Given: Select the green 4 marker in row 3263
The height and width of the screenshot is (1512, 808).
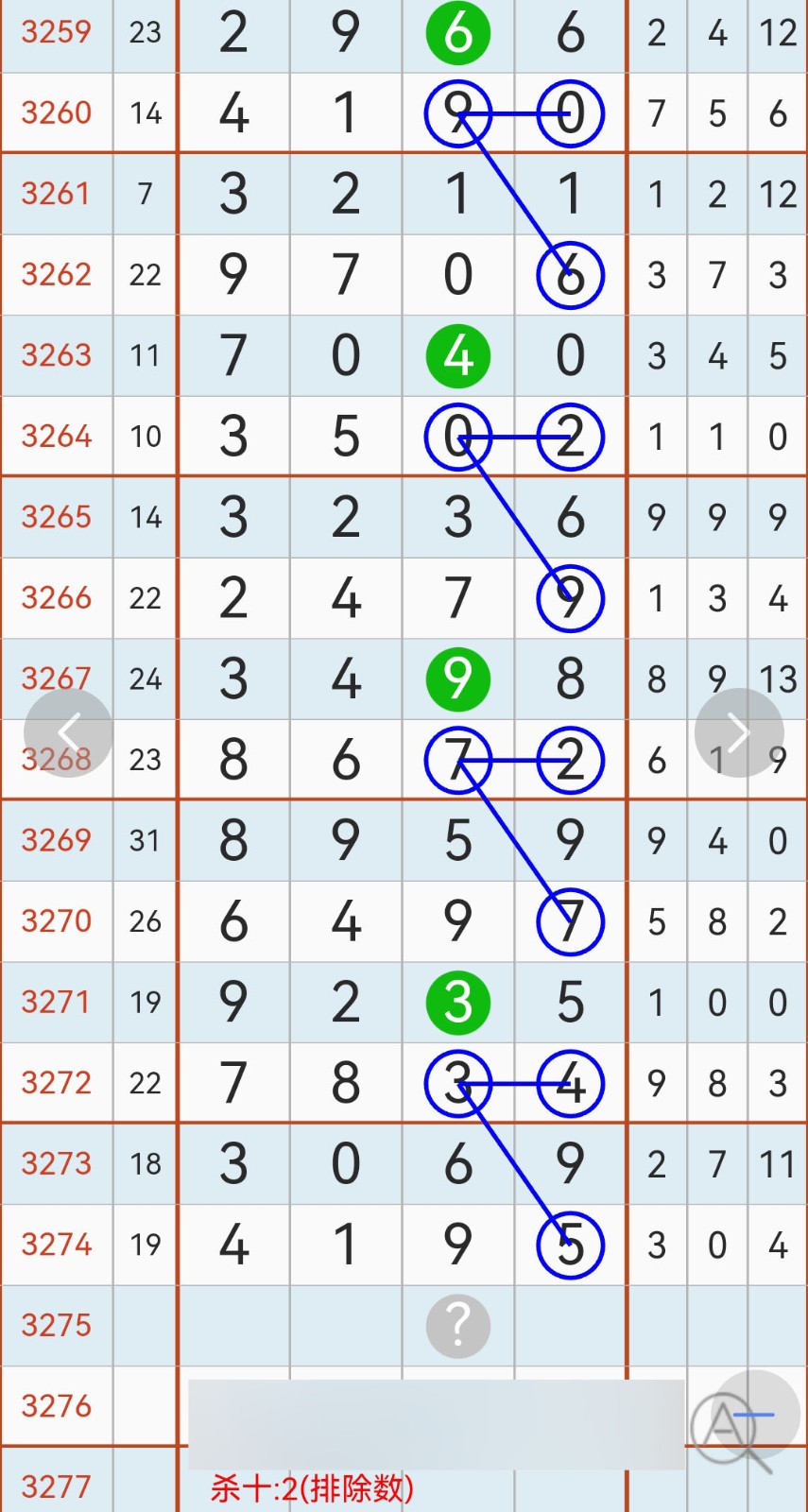Looking at the screenshot, I should (x=458, y=355).
